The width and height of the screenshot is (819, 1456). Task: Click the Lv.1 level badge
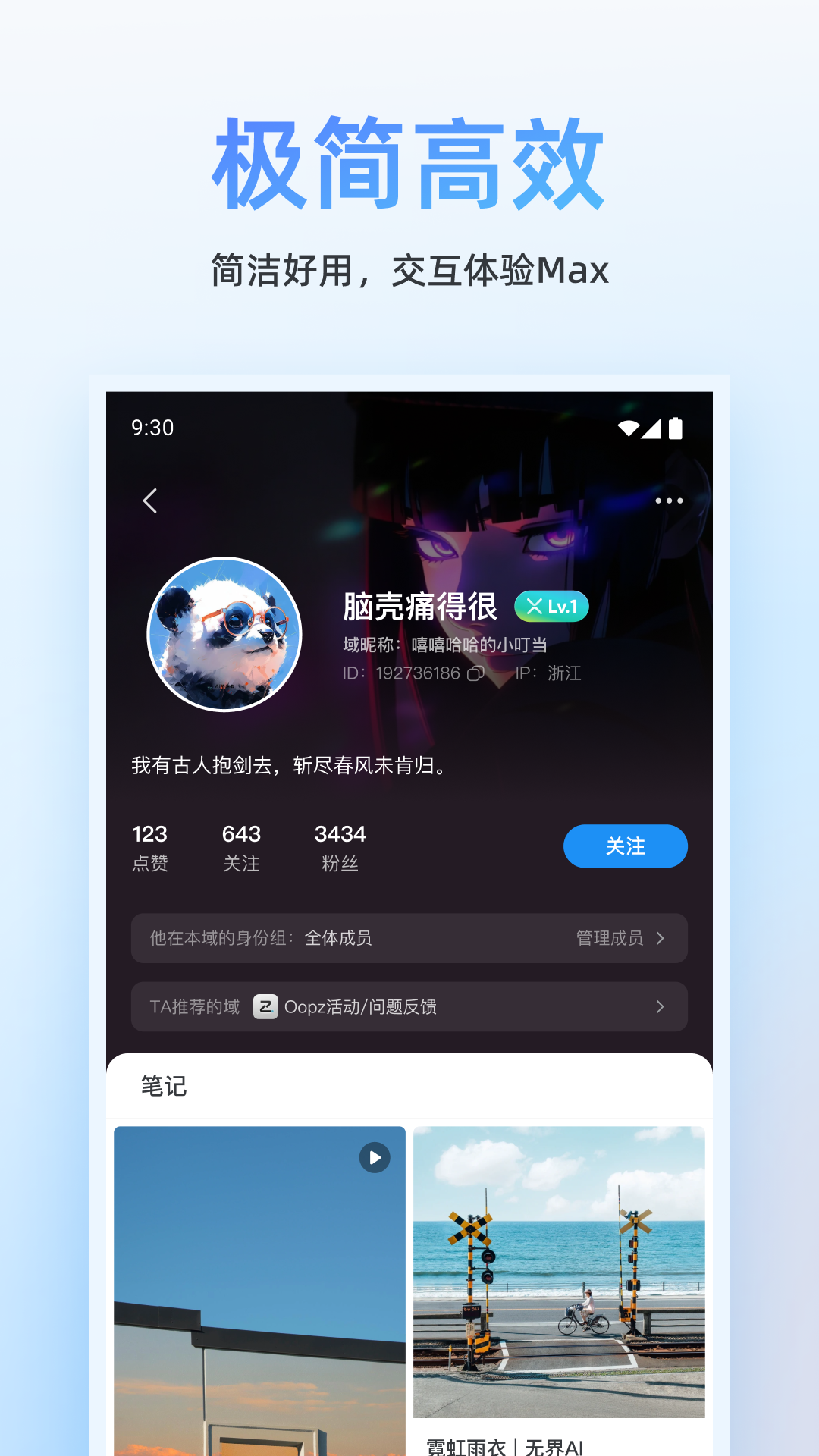pos(551,607)
